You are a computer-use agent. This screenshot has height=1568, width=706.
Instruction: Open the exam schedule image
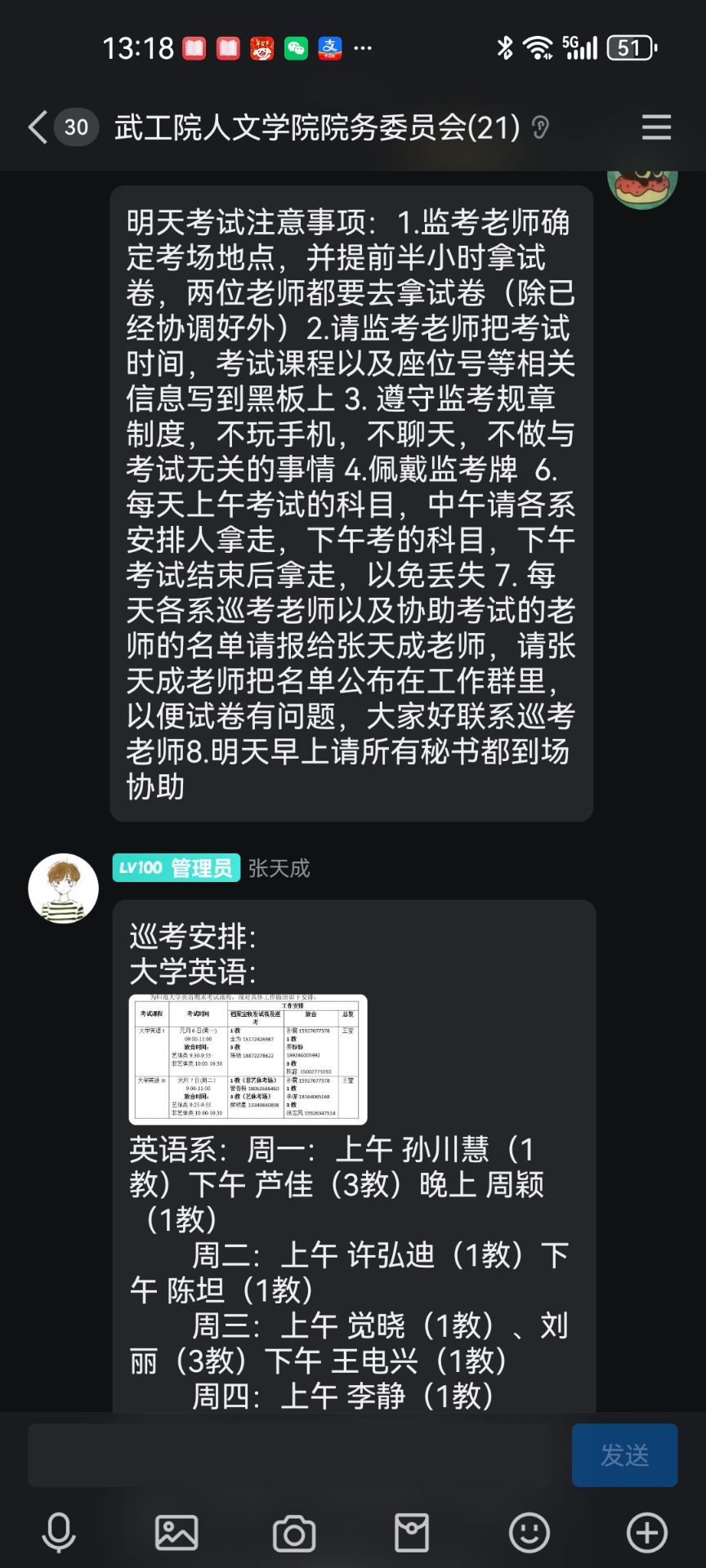(x=248, y=1059)
